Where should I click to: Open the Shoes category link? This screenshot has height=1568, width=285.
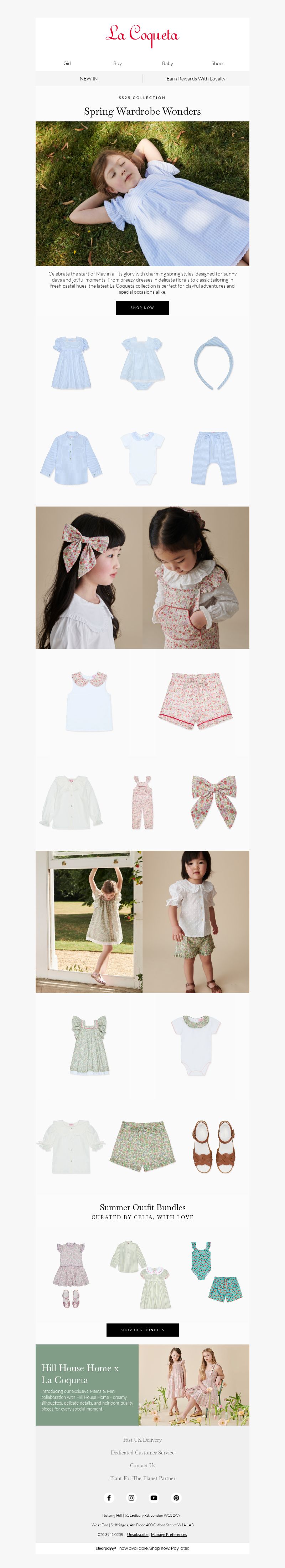coord(217,63)
